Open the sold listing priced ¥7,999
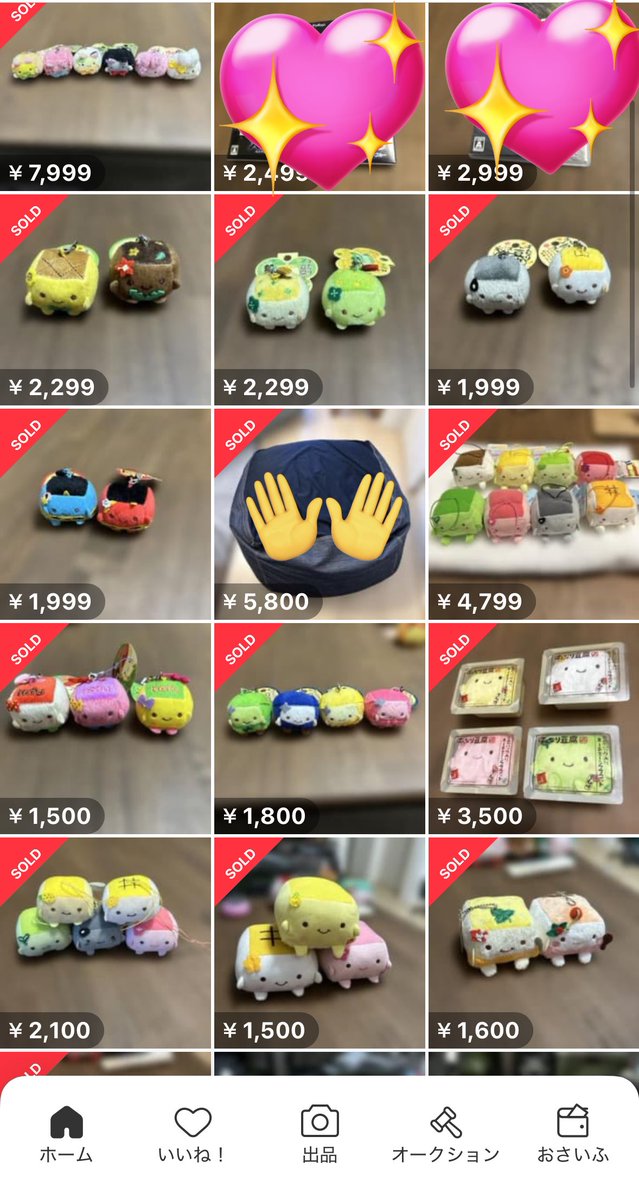 [x=105, y=95]
